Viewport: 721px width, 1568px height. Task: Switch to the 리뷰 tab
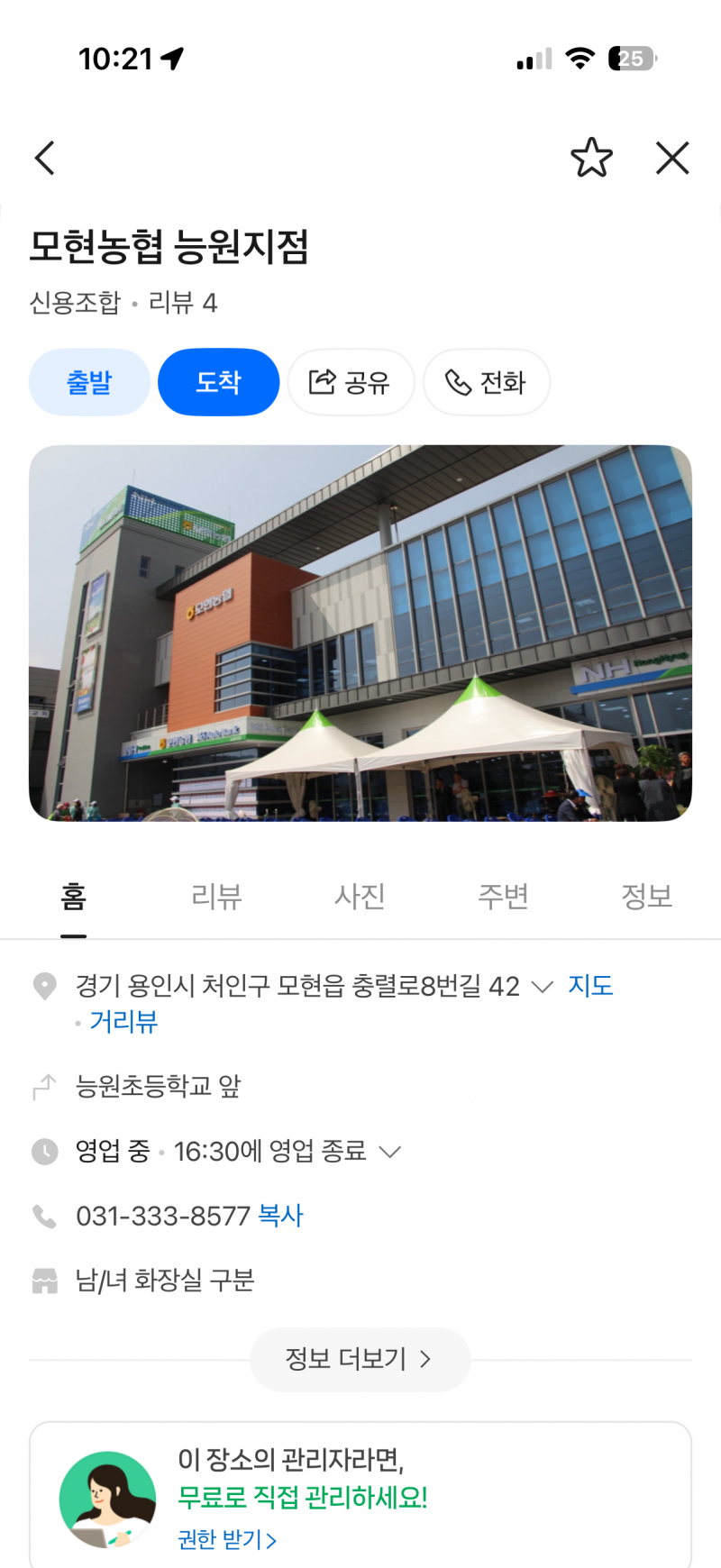pyautogui.click(x=216, y=897)
